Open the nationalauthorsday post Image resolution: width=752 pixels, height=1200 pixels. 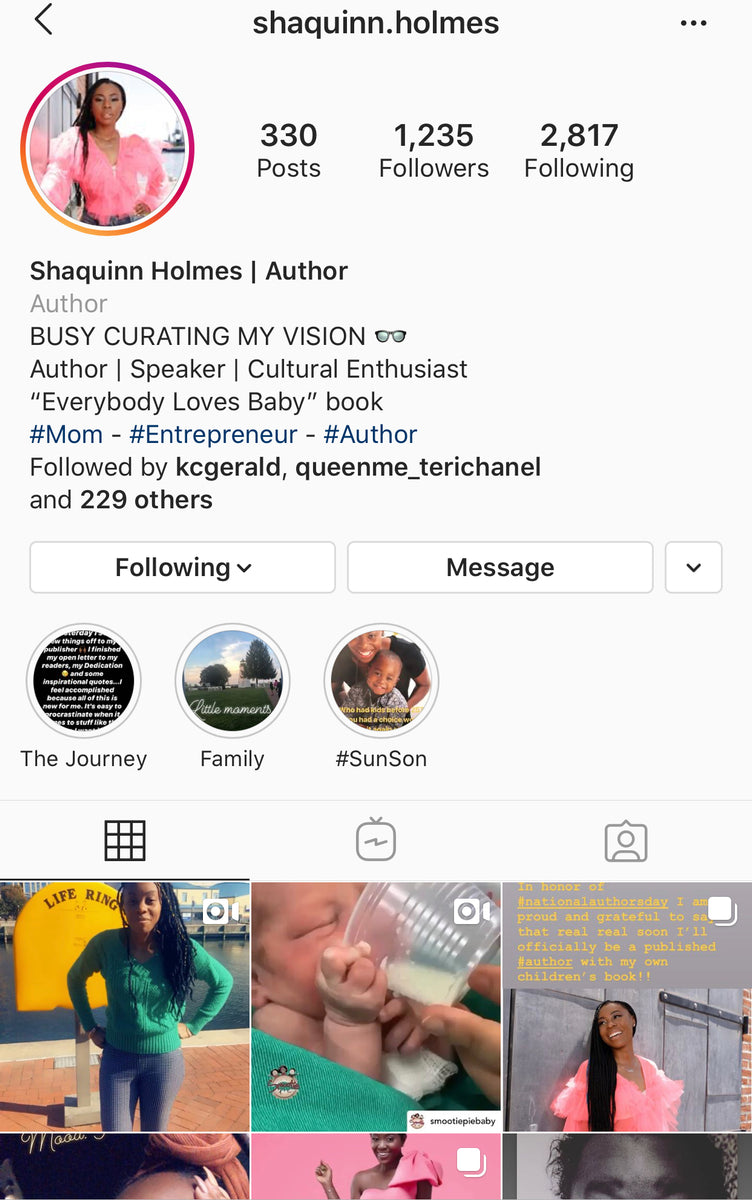coord(627,1006)
